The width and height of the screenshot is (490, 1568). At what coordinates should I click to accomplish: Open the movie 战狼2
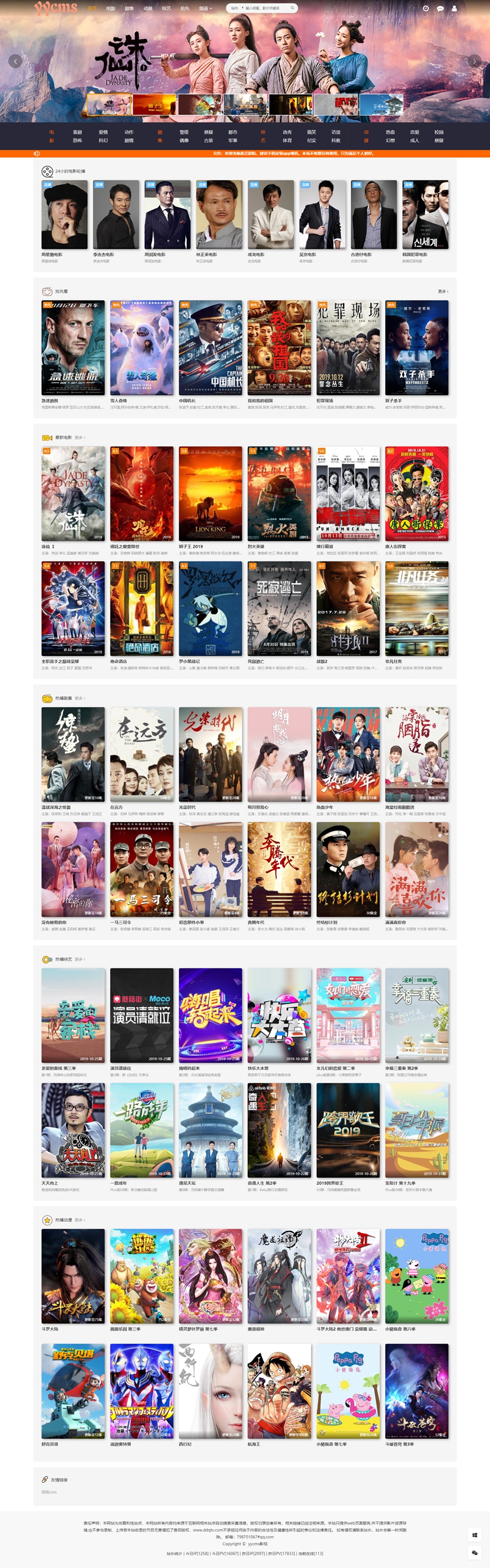click(348, 609)
